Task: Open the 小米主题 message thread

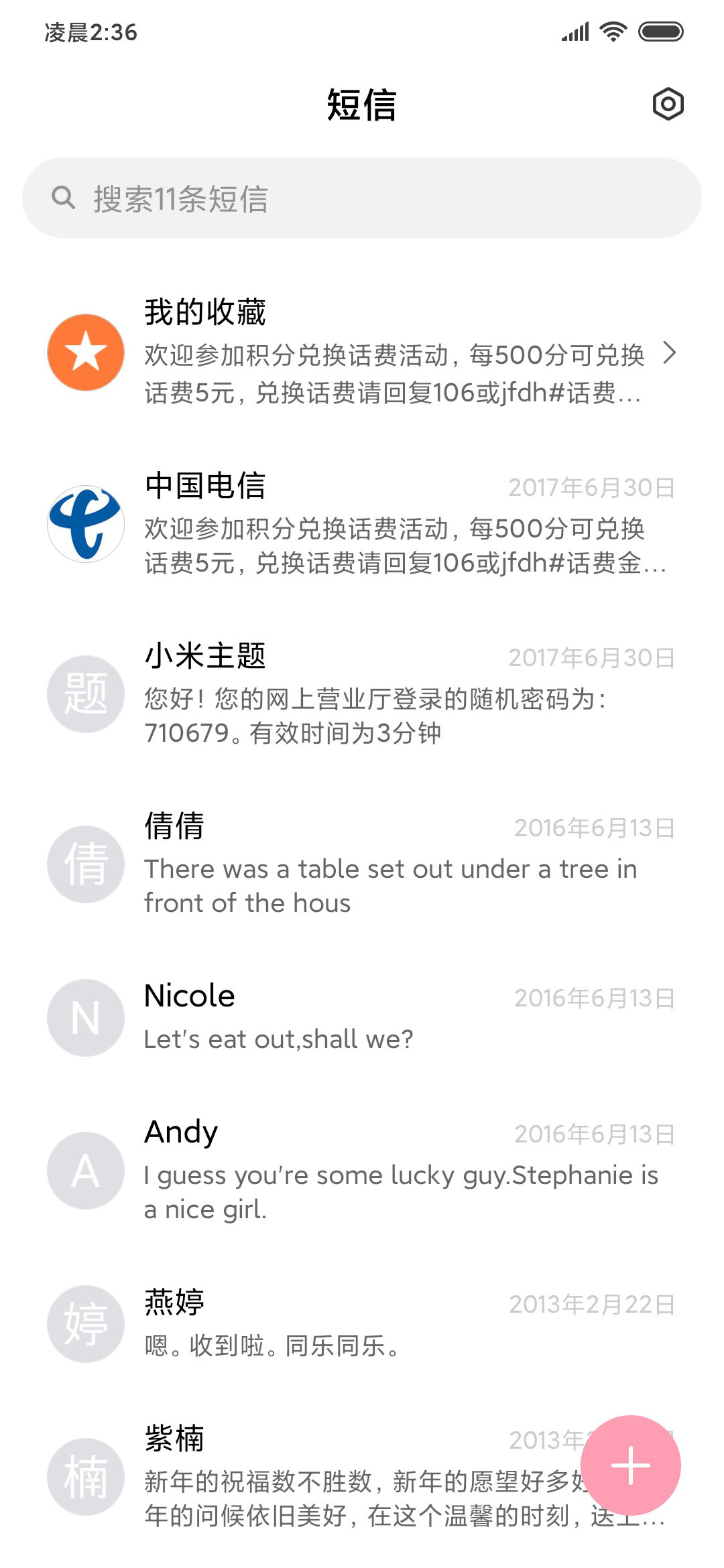Action: (x=362, y=694)
